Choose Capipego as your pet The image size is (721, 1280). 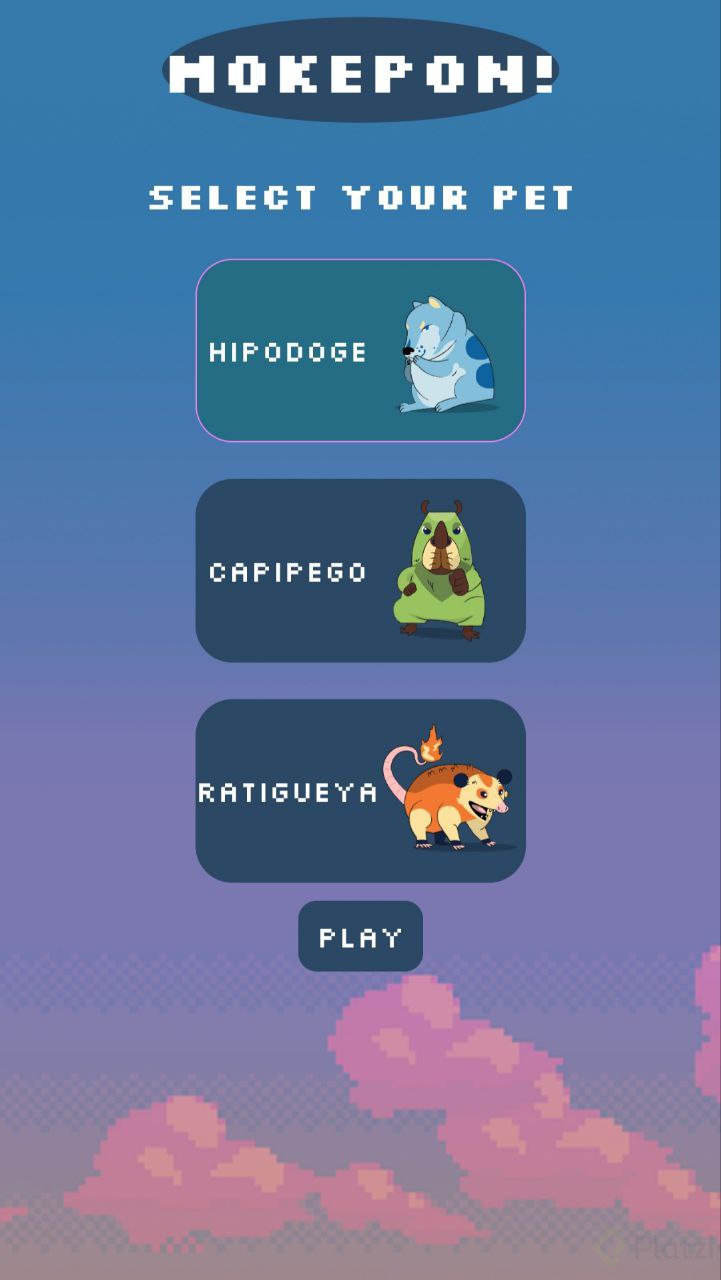tap(360, 570)
